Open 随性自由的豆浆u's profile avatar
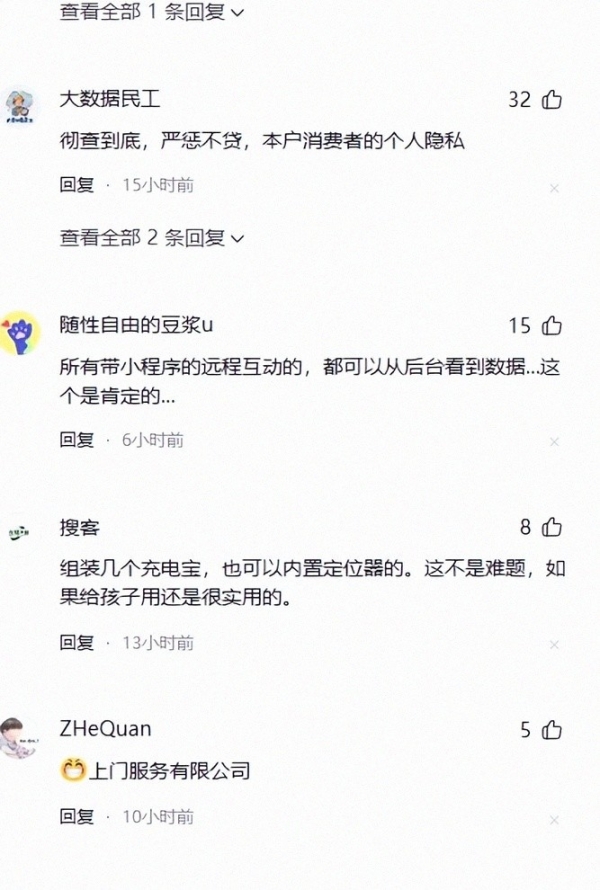600x890 pixels. click(x=19, y=331)
